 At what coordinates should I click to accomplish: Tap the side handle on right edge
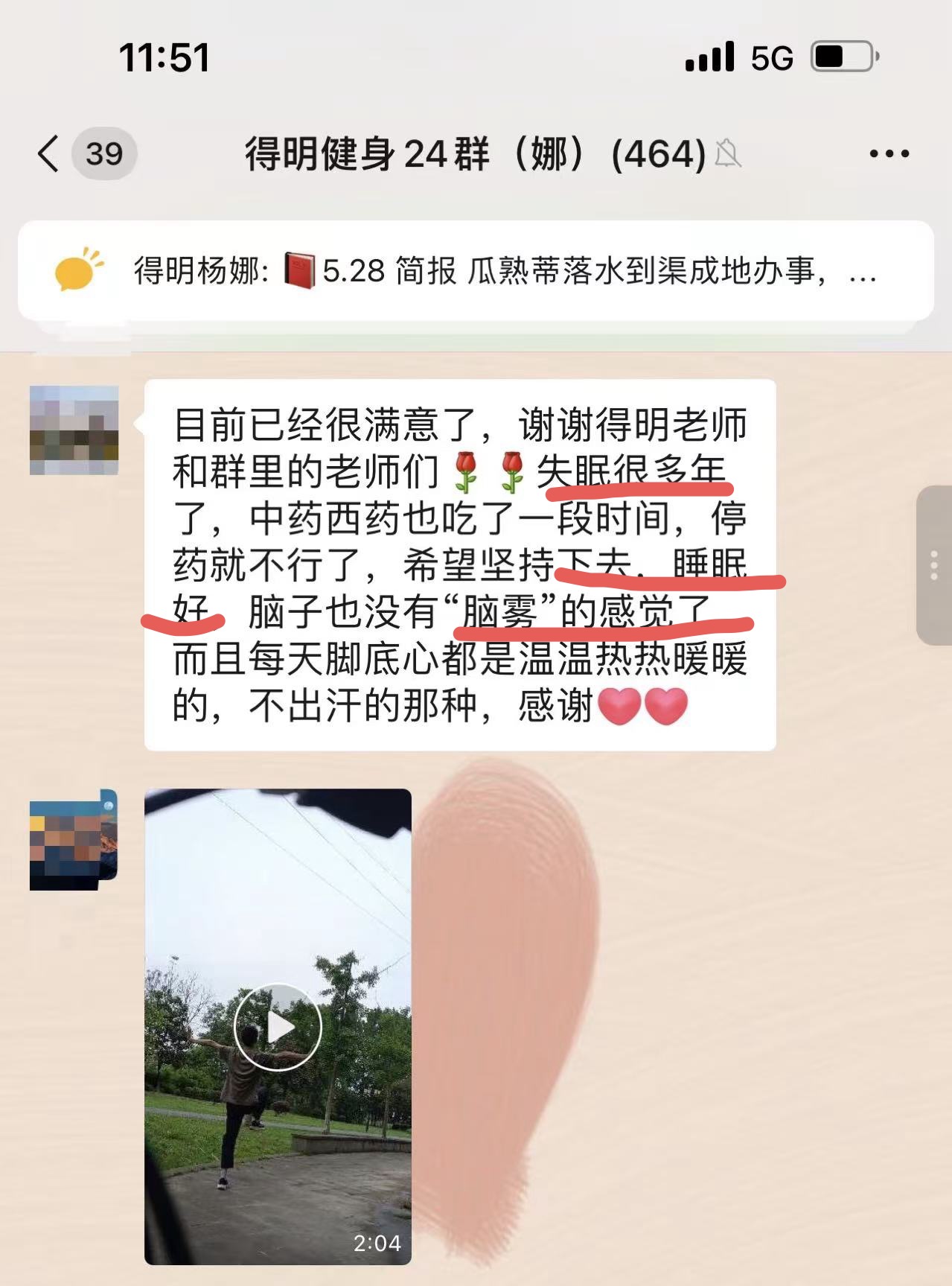pos(933,565)
